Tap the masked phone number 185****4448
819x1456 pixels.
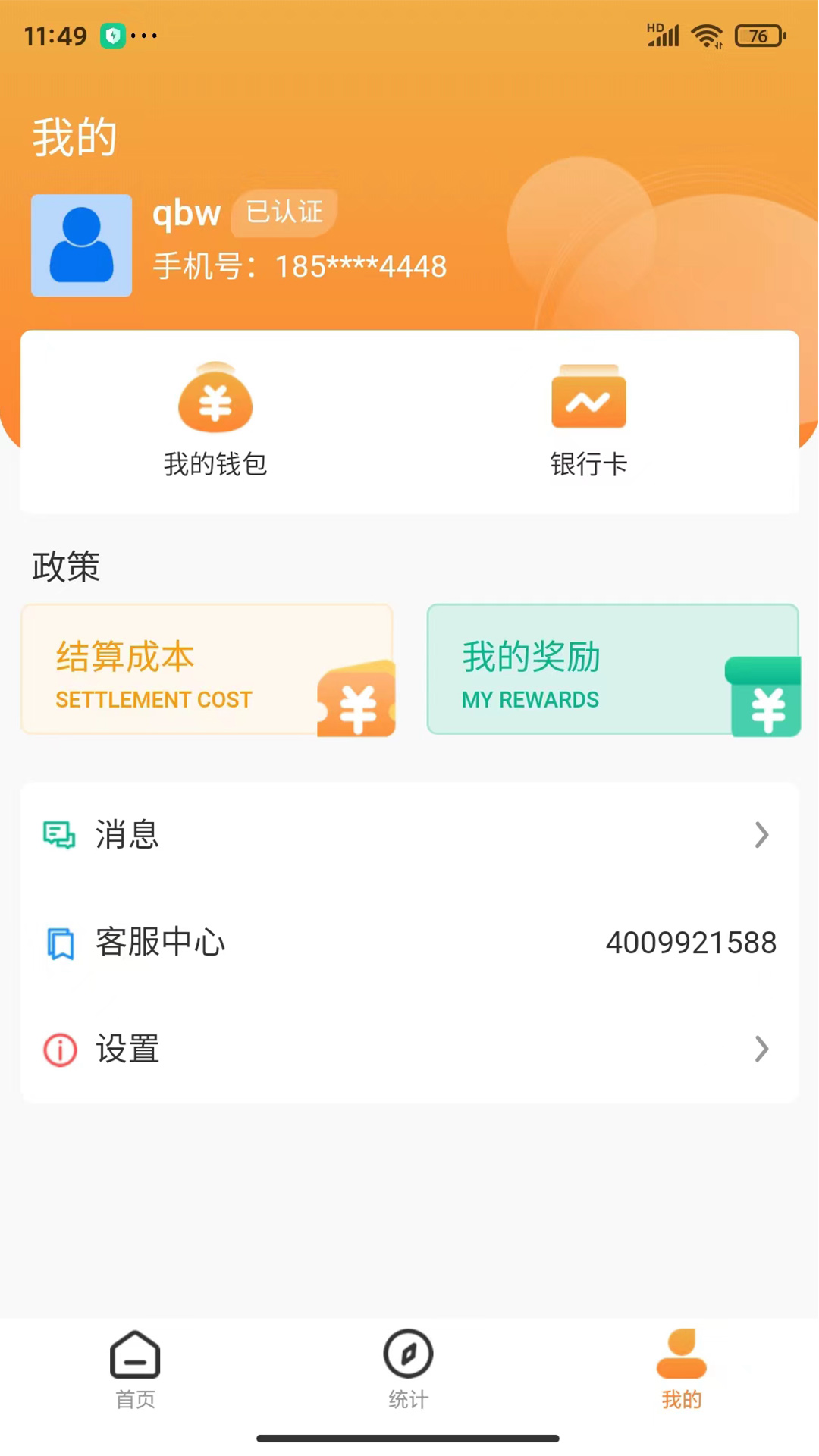pyautogui.click(x=360, y=266)
